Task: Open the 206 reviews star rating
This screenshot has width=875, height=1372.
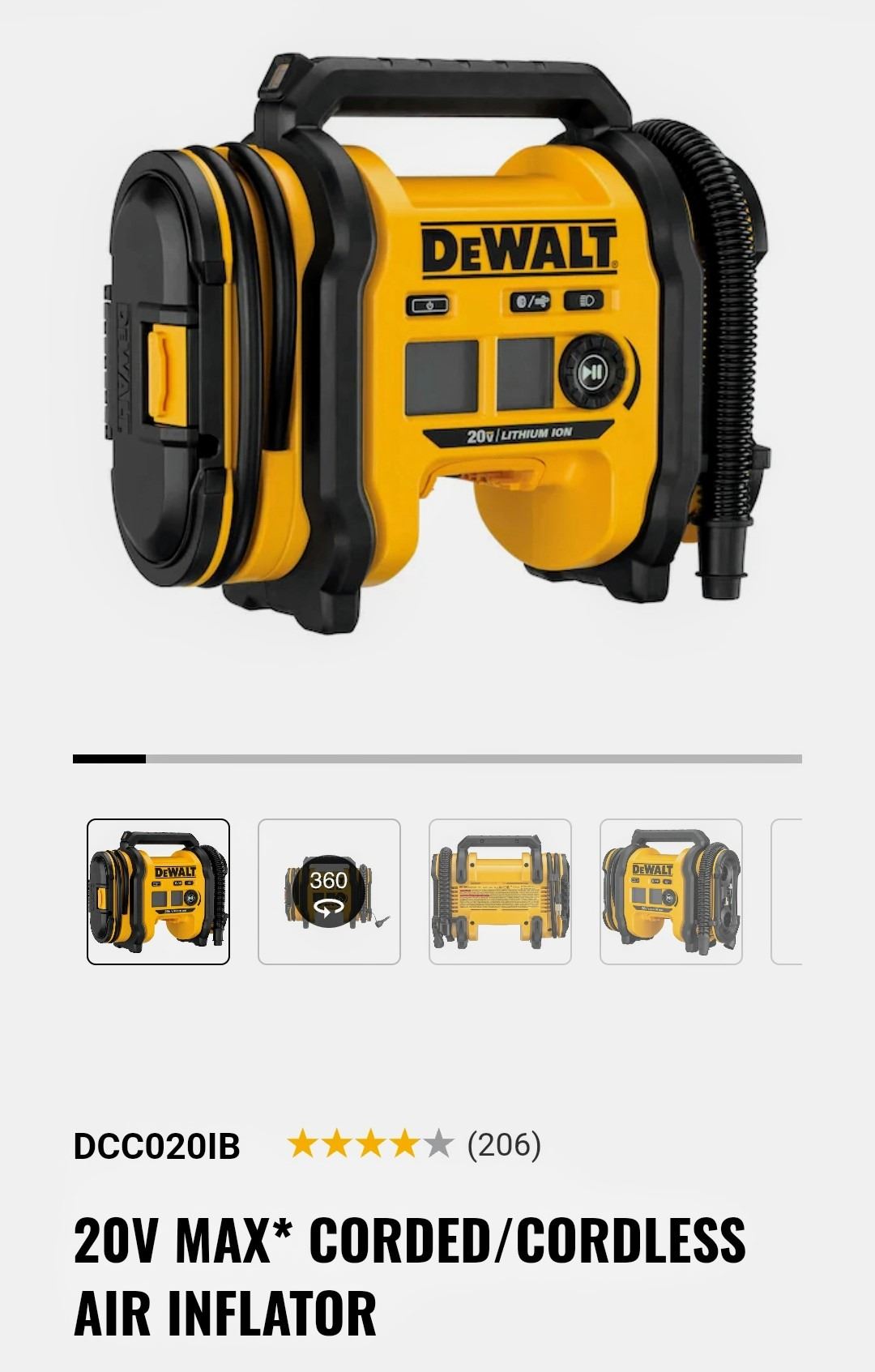Action: [x=413, y=1145]
